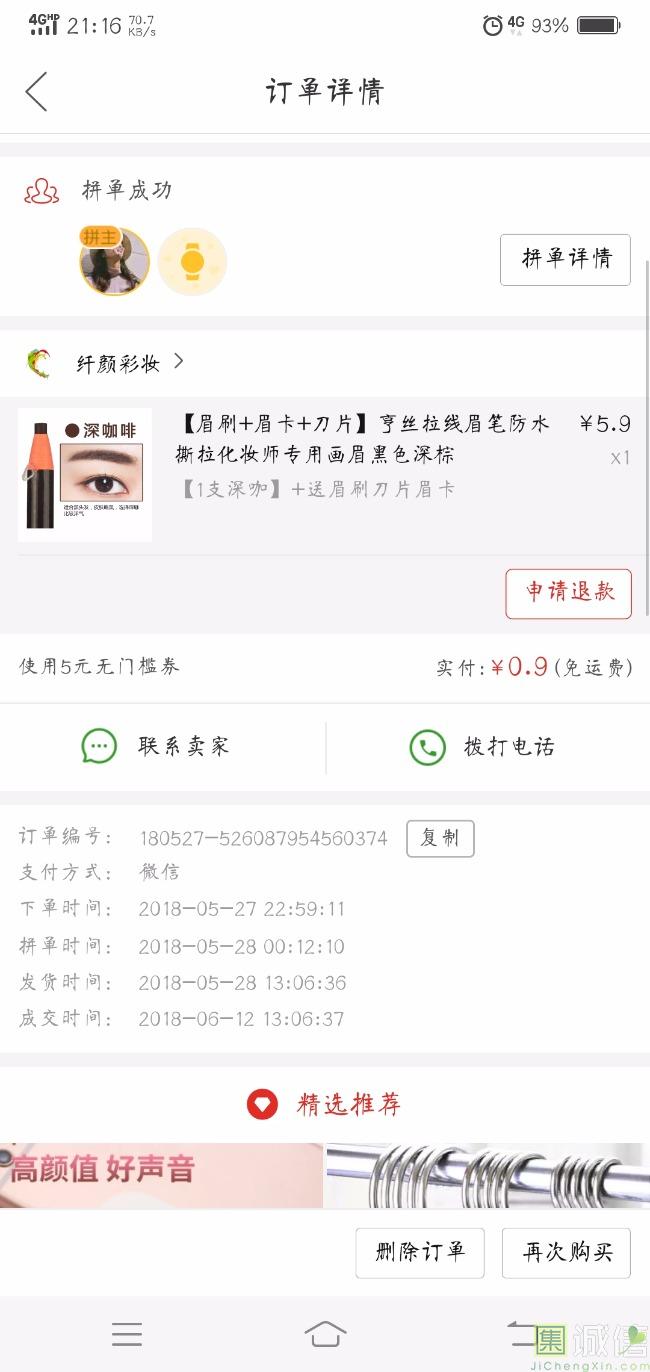Tap 申请退款 to request a refund
650x1372 pixels.
568,594
